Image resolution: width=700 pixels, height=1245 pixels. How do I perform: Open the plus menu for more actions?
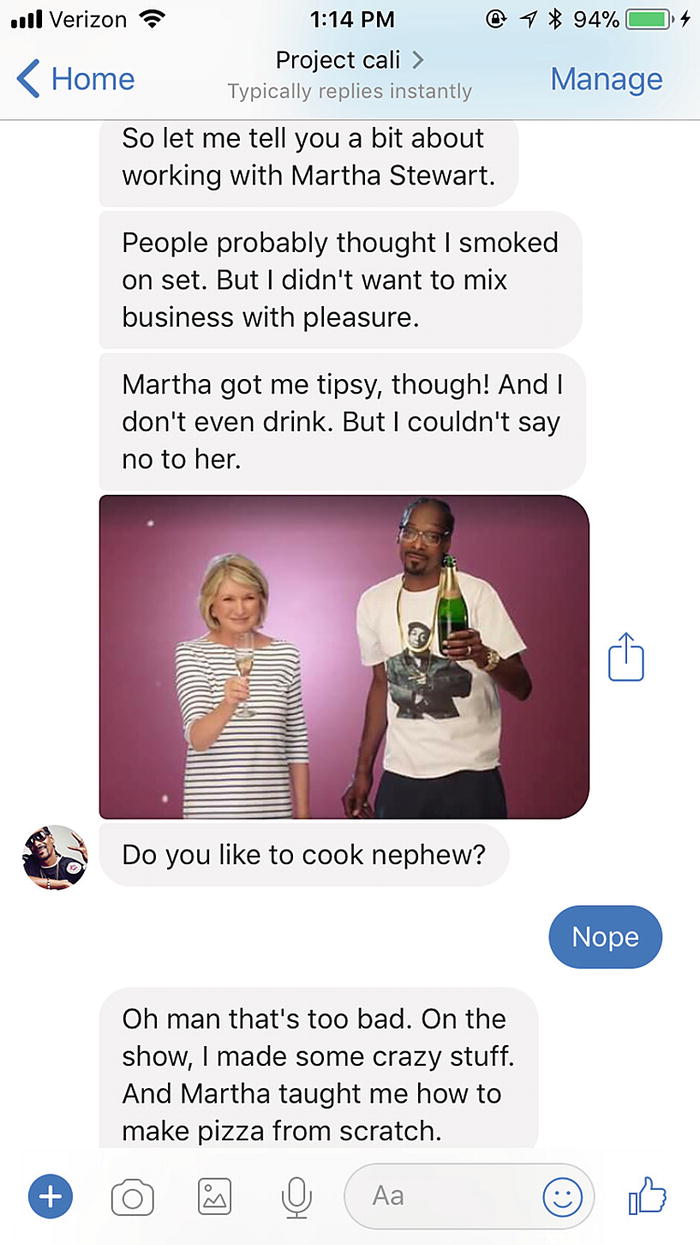coord(50,1195)
